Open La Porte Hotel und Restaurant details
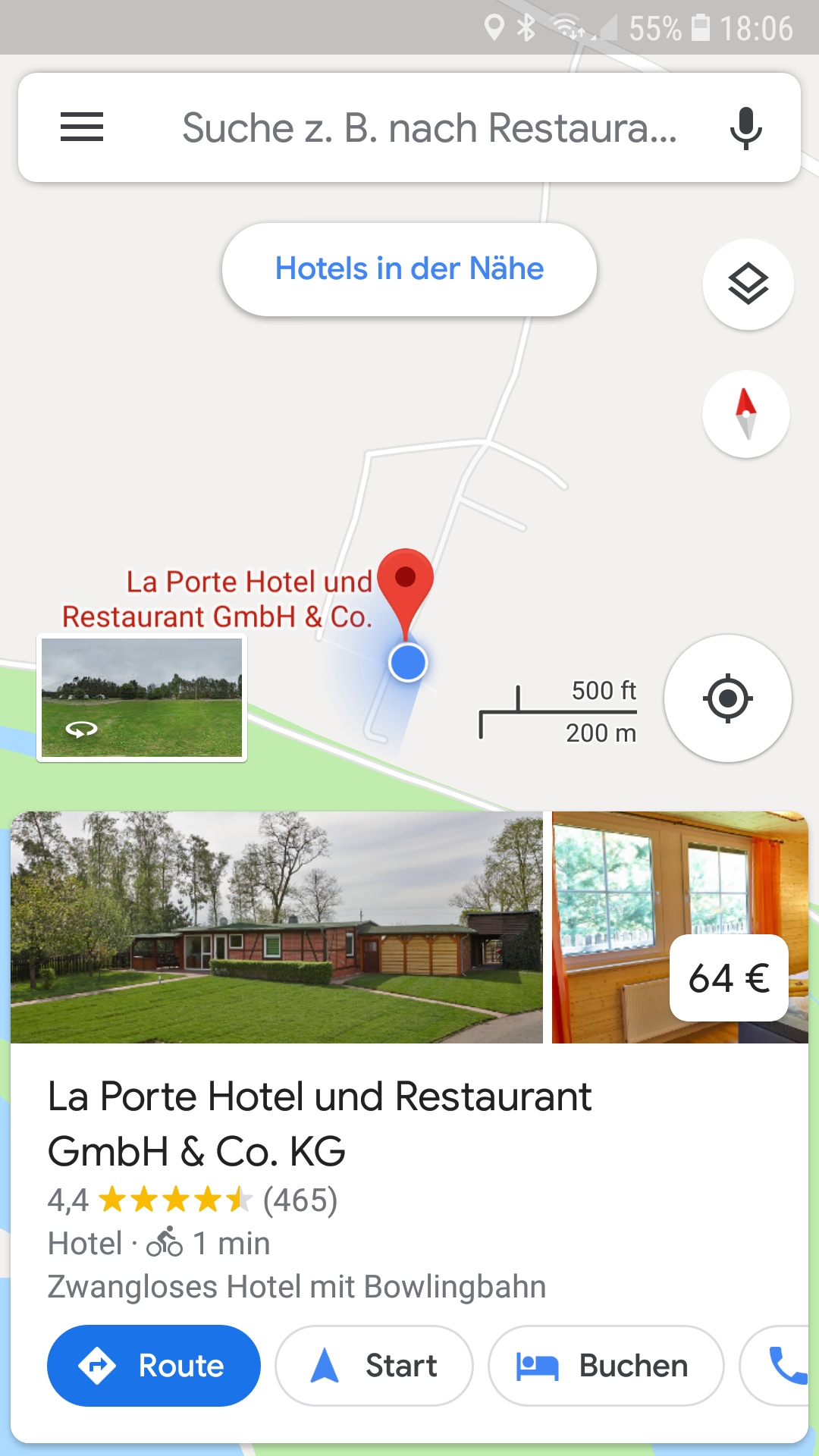 coord(320,1124)
